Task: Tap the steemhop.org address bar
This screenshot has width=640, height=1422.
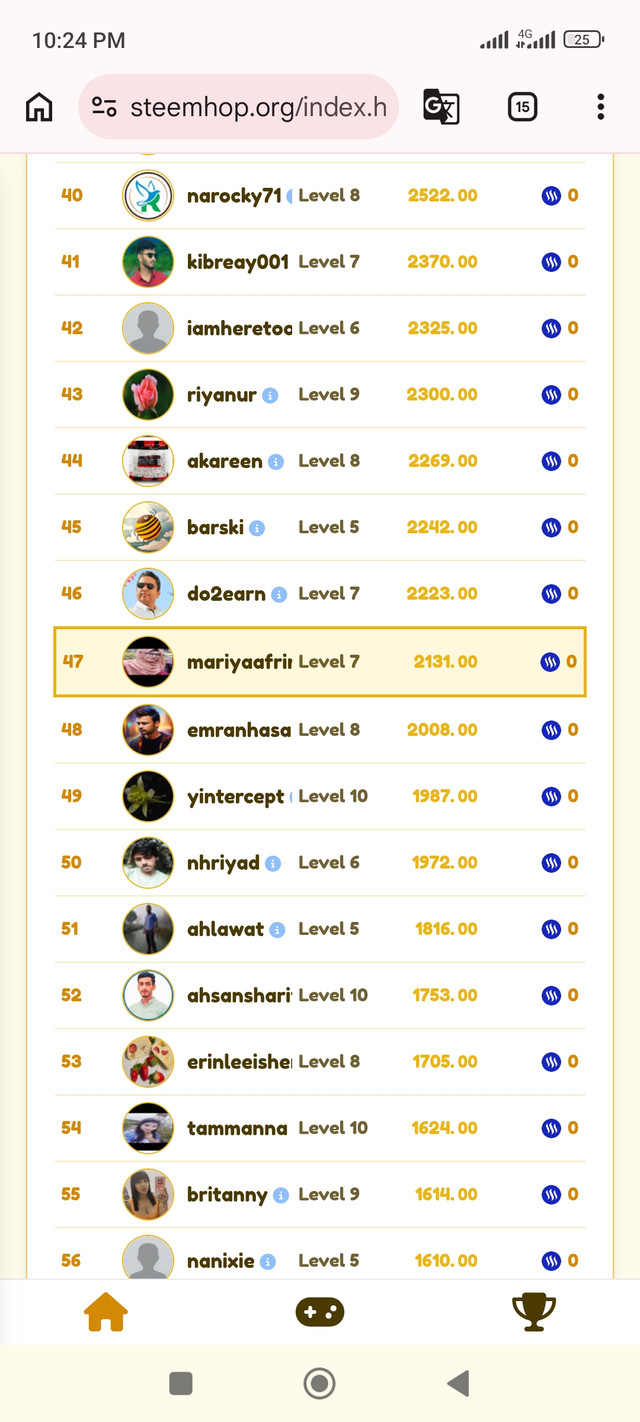Action: [x=238, y=107]
